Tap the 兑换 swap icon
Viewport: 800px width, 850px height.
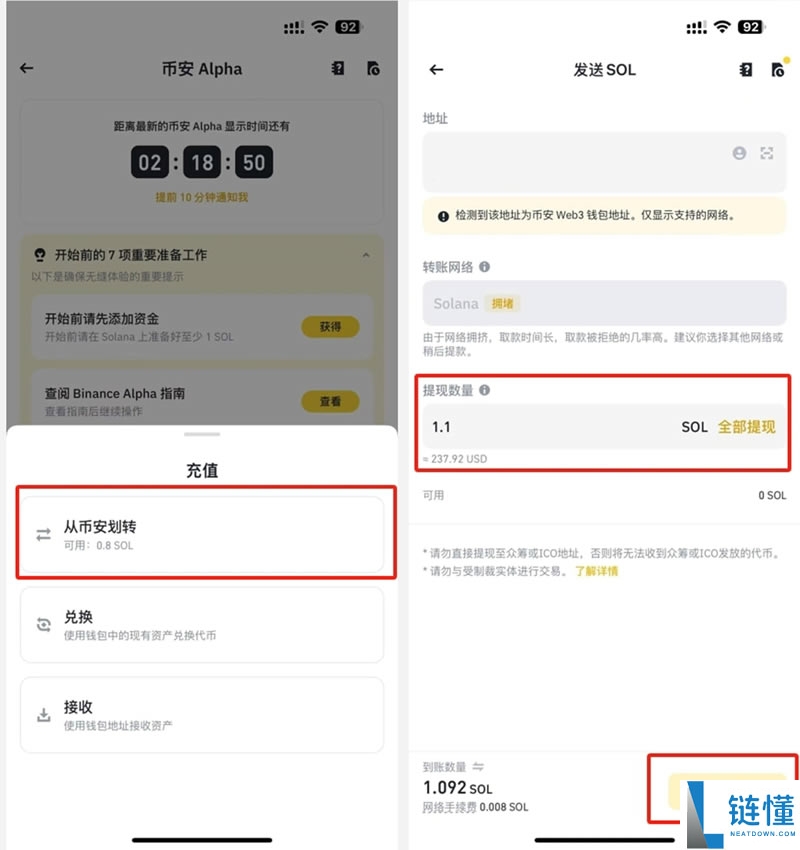point(44,623)
